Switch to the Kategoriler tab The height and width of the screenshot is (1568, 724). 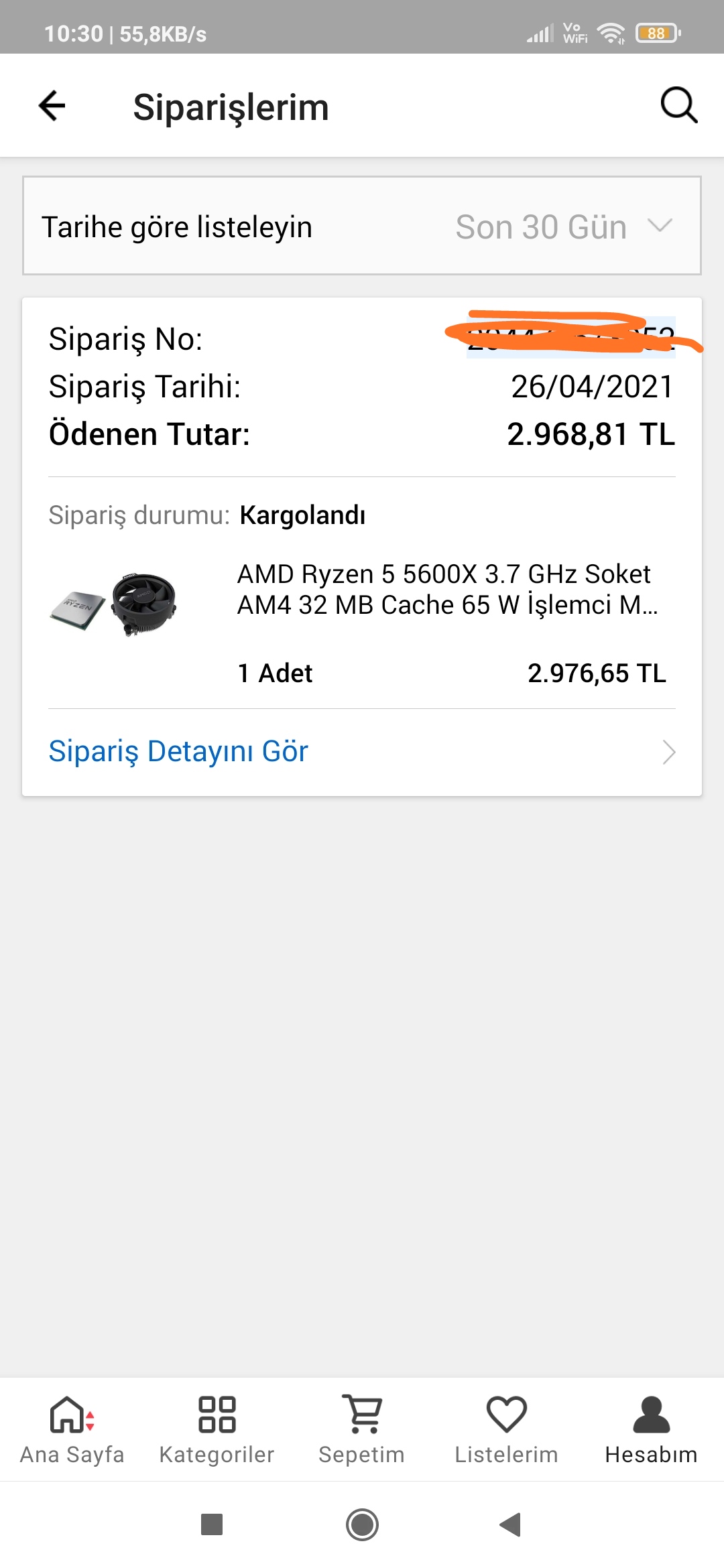[x=217, y=1430]
